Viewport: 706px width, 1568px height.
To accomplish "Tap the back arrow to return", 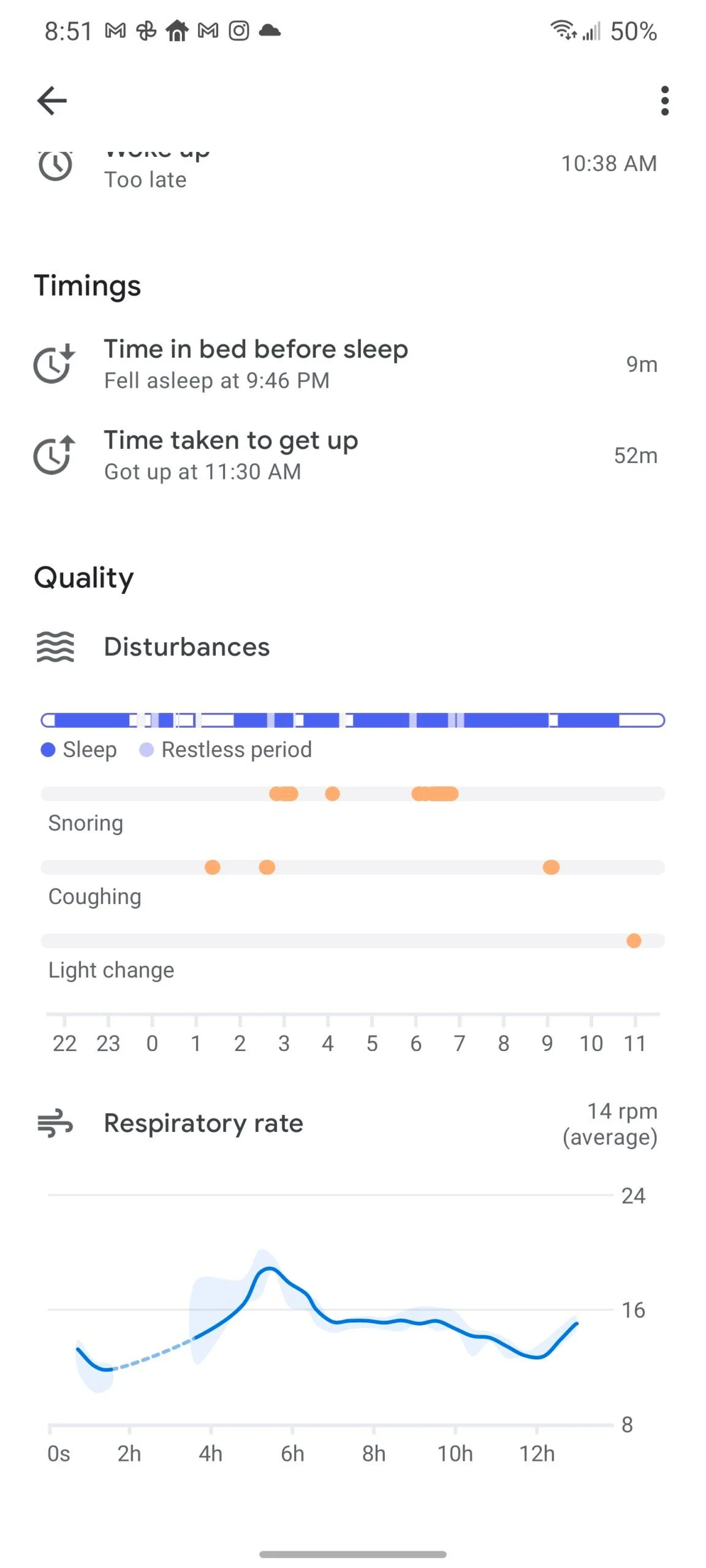I will [x=52, y=100].
